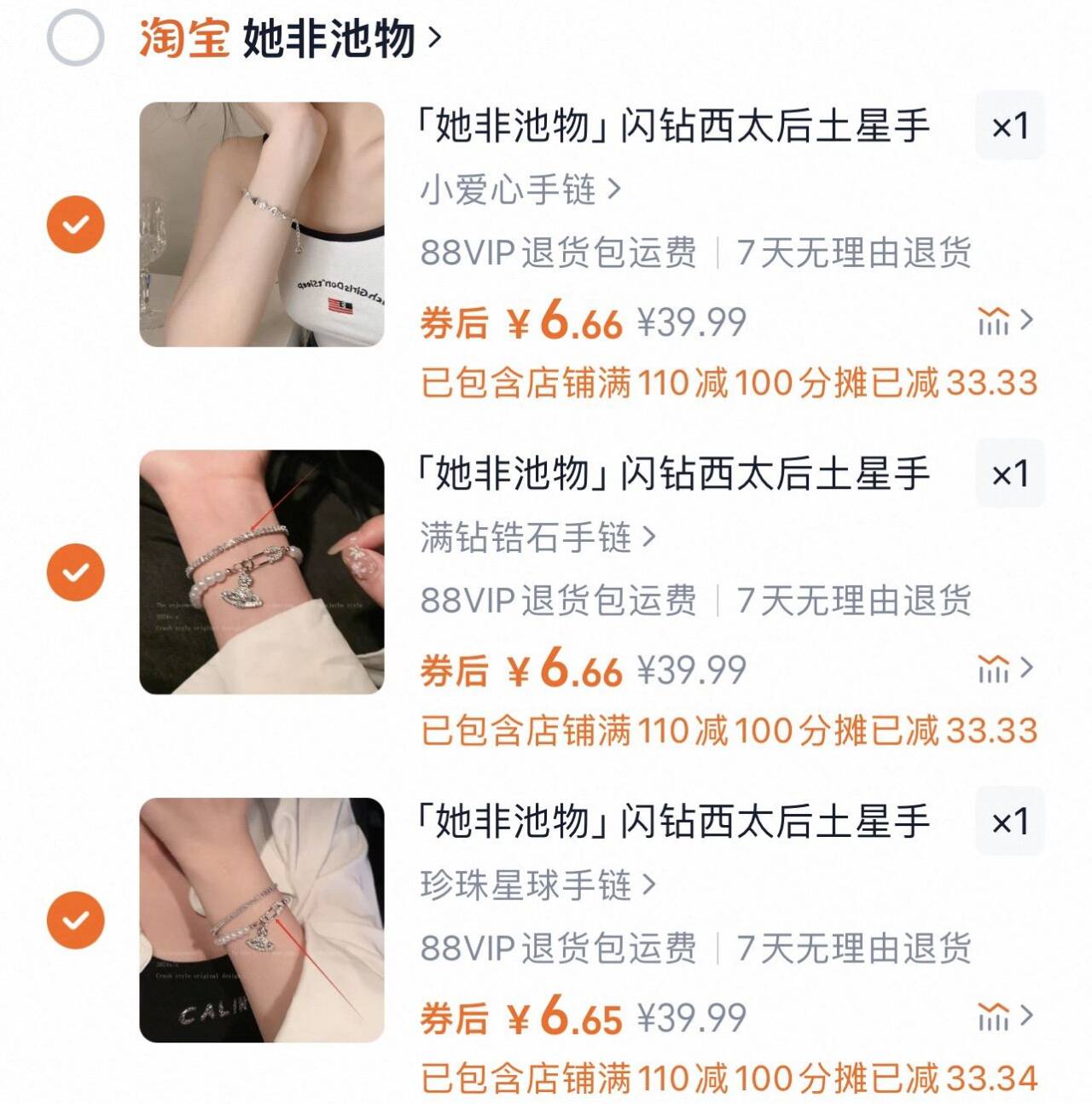
Task: Uncheck the 珍珠星球手链 item
Action: point(75,920)
